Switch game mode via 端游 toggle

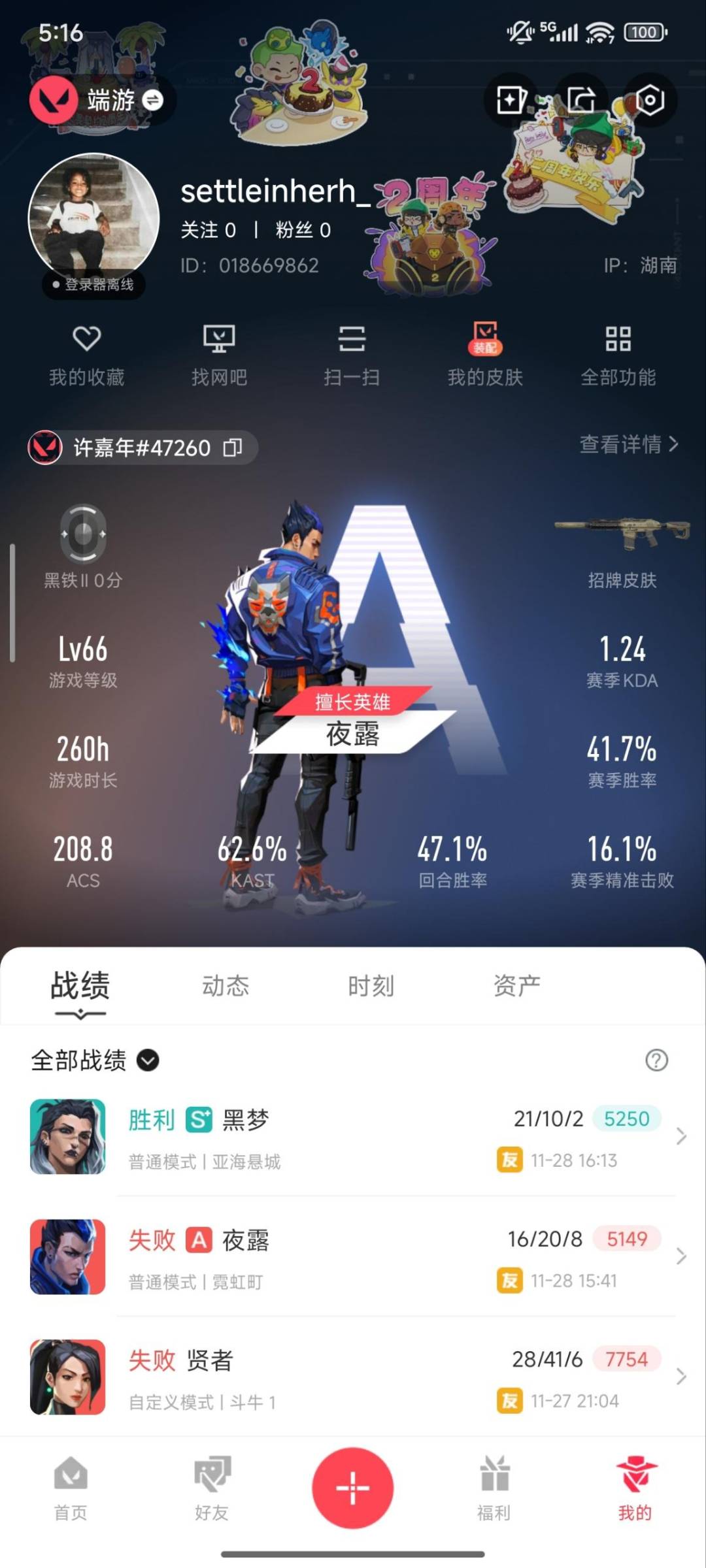[x=152, y=100]
